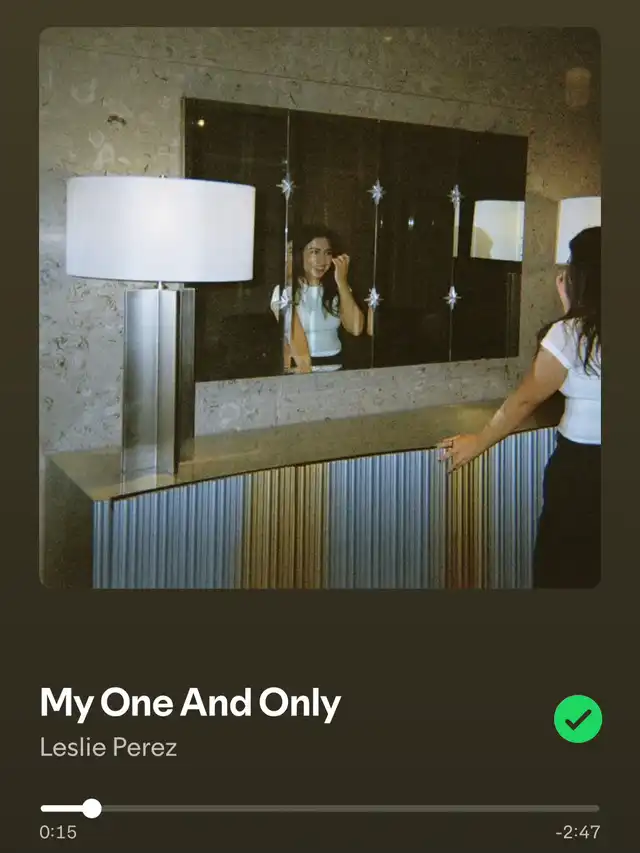
Task: Open artist Leslie Perez's page
Action: coord(109,747)
